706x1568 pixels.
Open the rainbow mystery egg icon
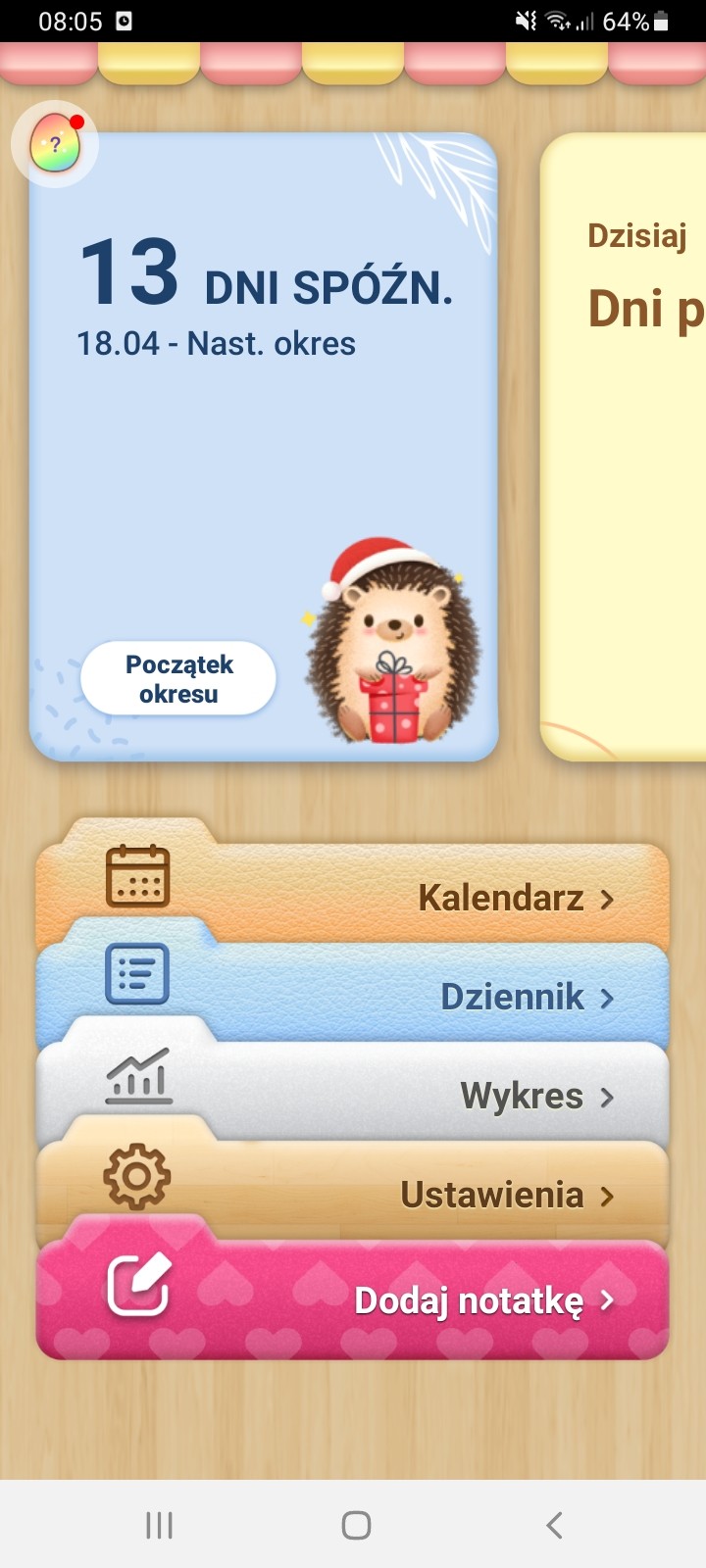tap(55, 144)
